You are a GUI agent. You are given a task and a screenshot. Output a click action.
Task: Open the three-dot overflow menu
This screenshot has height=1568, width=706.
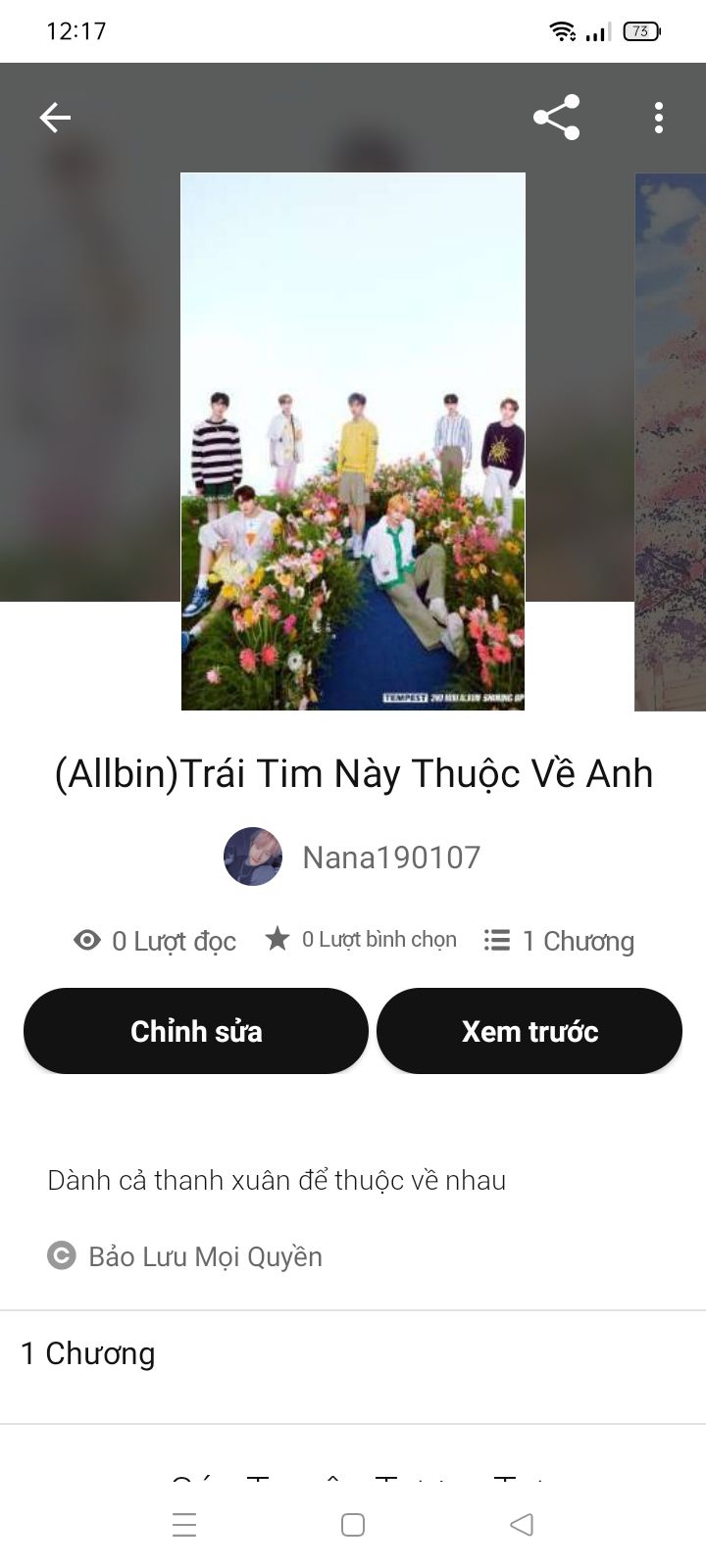659,119
